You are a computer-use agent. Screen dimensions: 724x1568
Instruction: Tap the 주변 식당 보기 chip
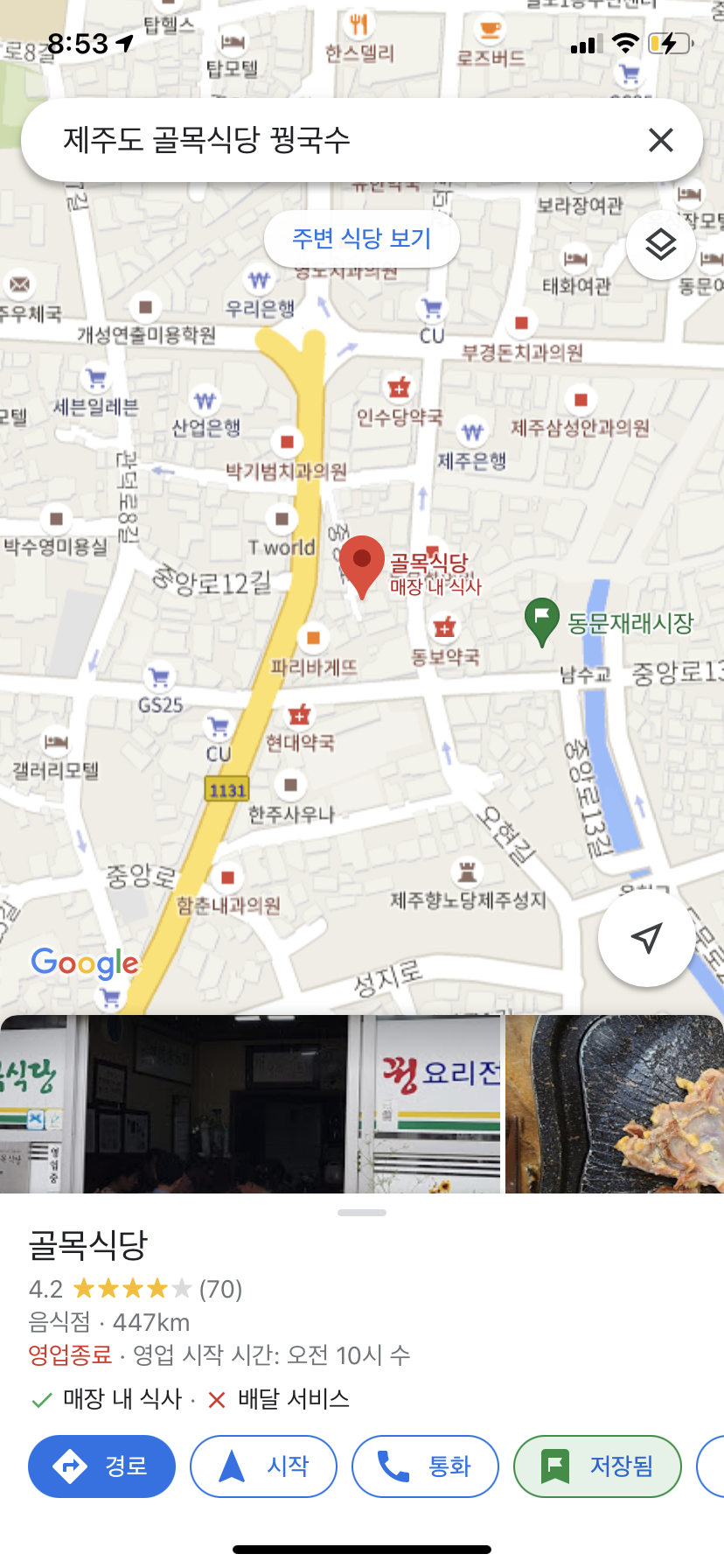tap(361, 238)
